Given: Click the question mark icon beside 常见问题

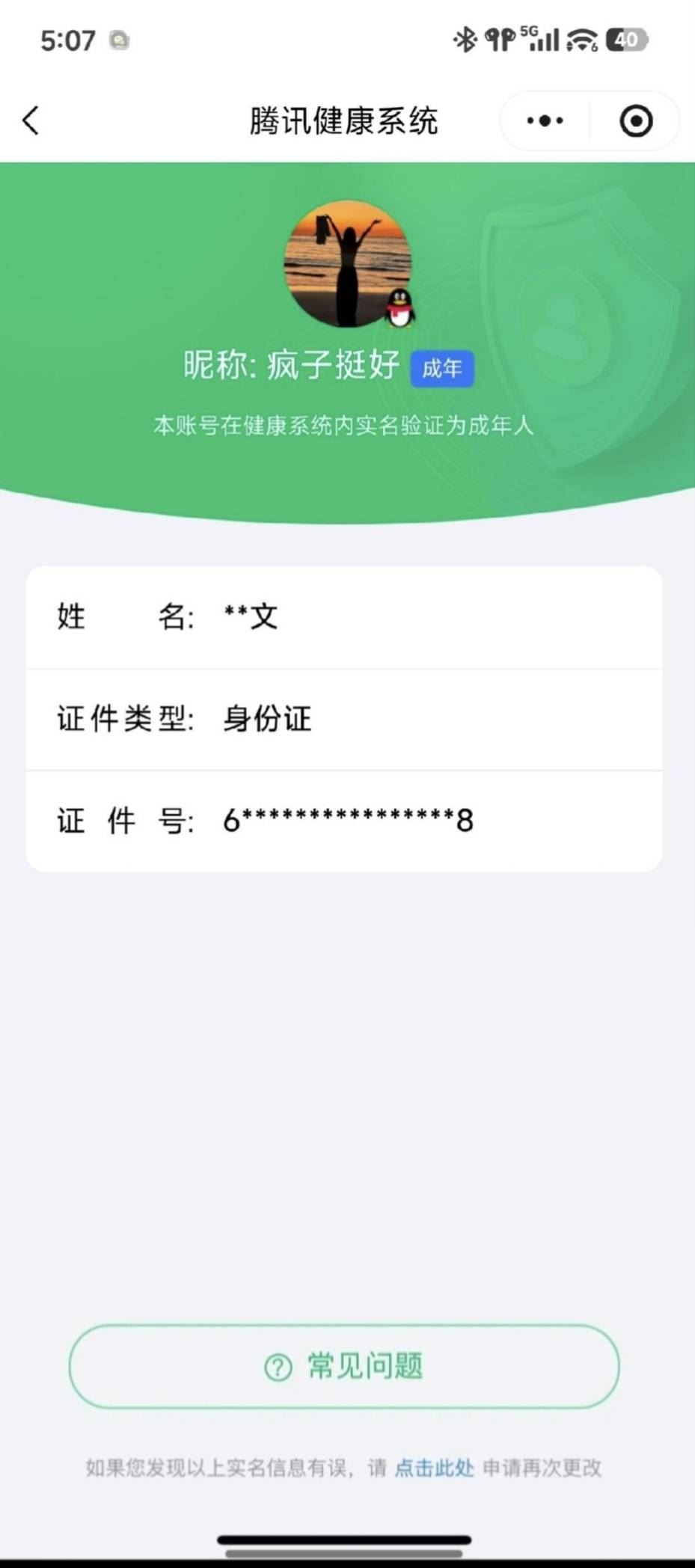Looking at the screenshot, I should click(x=278, y=1365).
